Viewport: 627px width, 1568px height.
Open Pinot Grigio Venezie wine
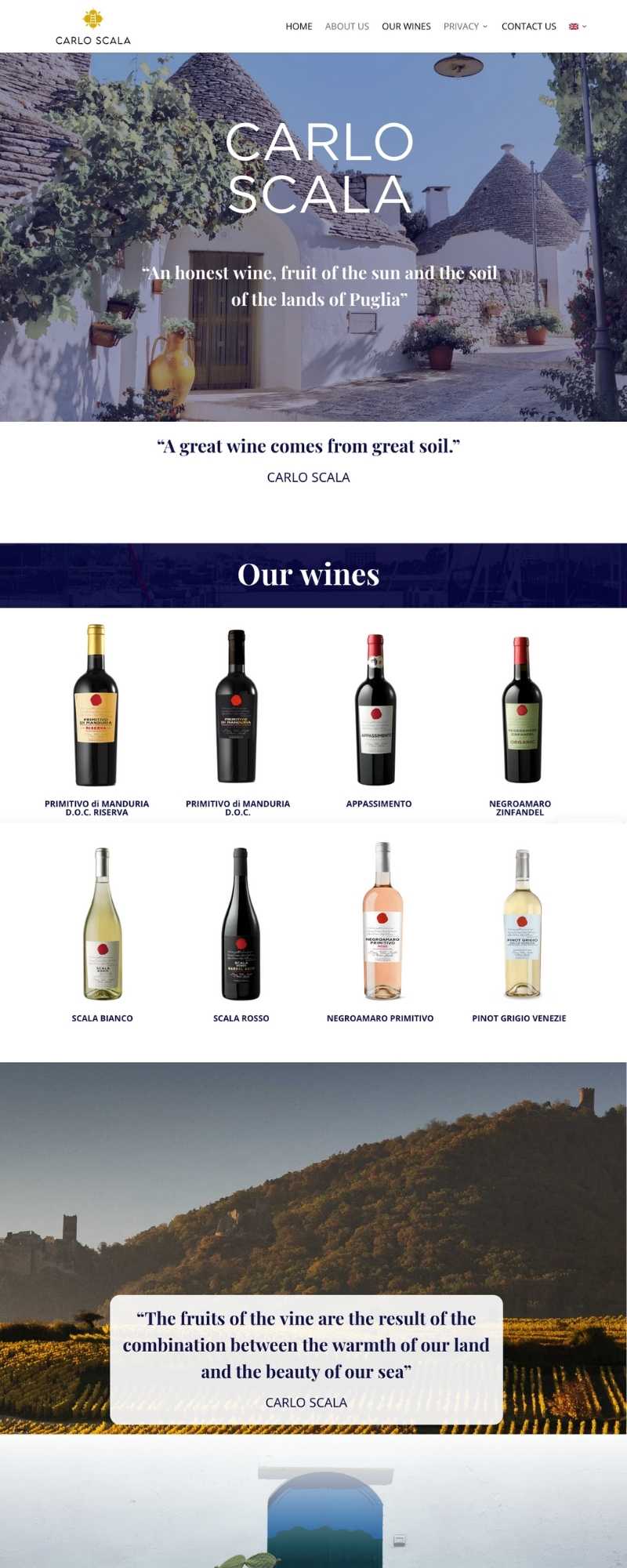pyautogui.click(x=522, y=923)
